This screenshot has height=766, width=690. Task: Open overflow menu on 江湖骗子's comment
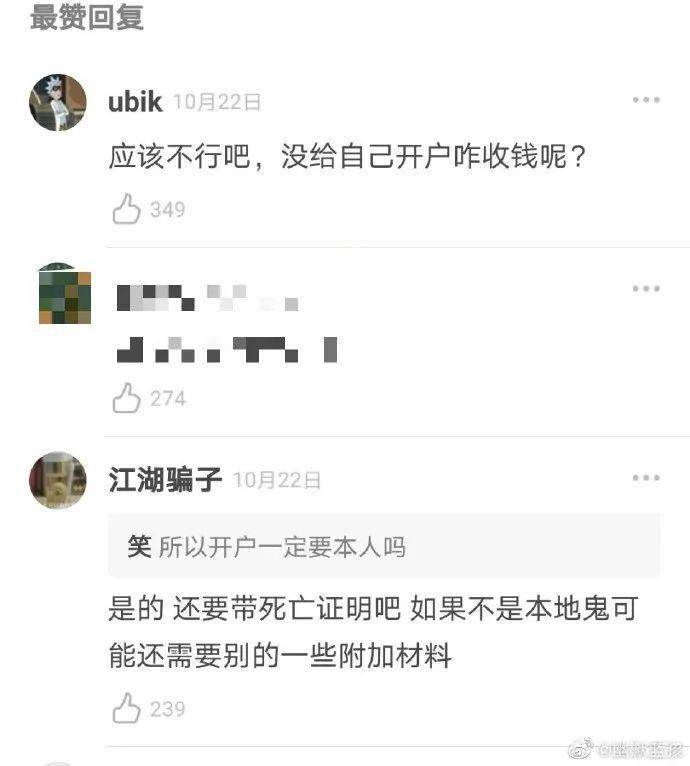click(x=646, y=479)
